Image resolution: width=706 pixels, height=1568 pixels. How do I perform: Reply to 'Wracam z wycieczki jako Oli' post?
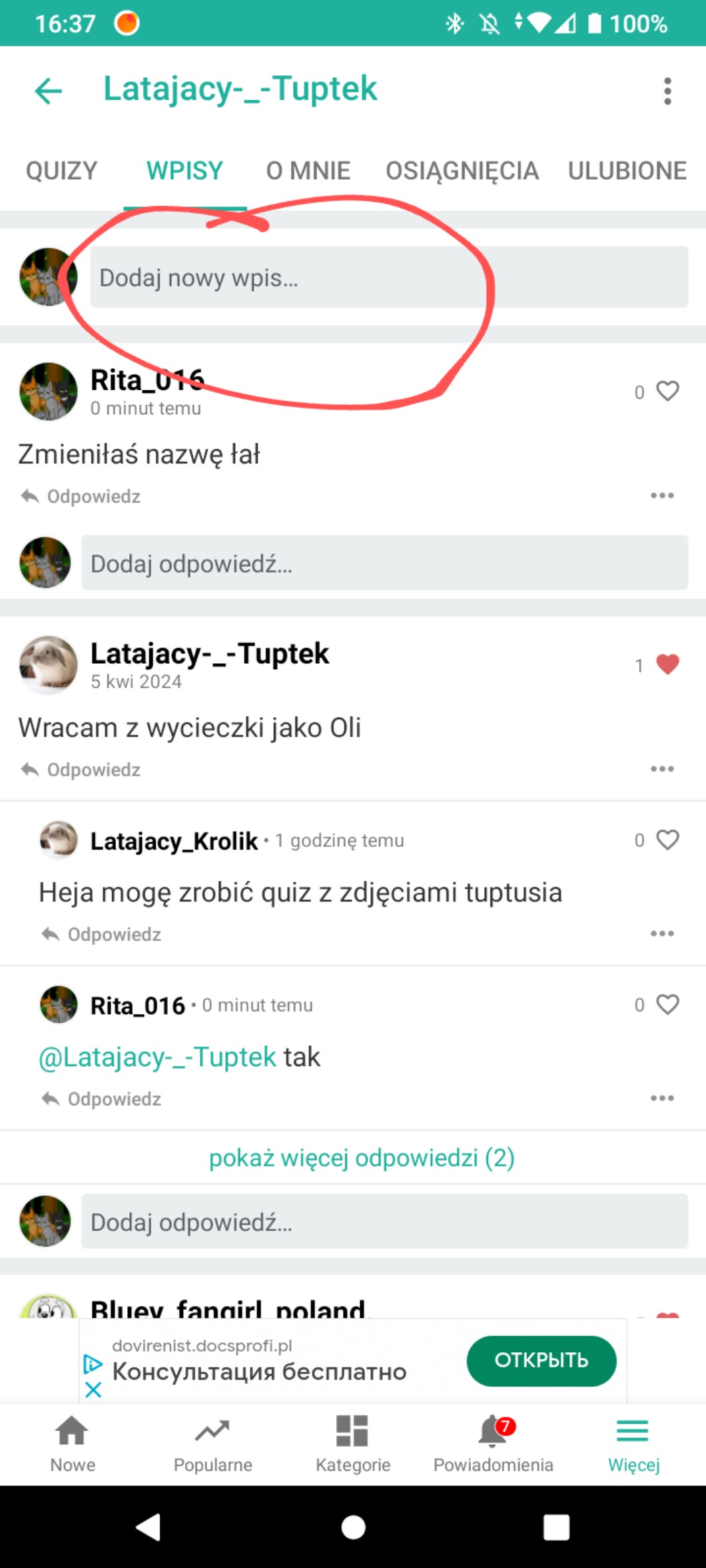click(x=81, y=770)
